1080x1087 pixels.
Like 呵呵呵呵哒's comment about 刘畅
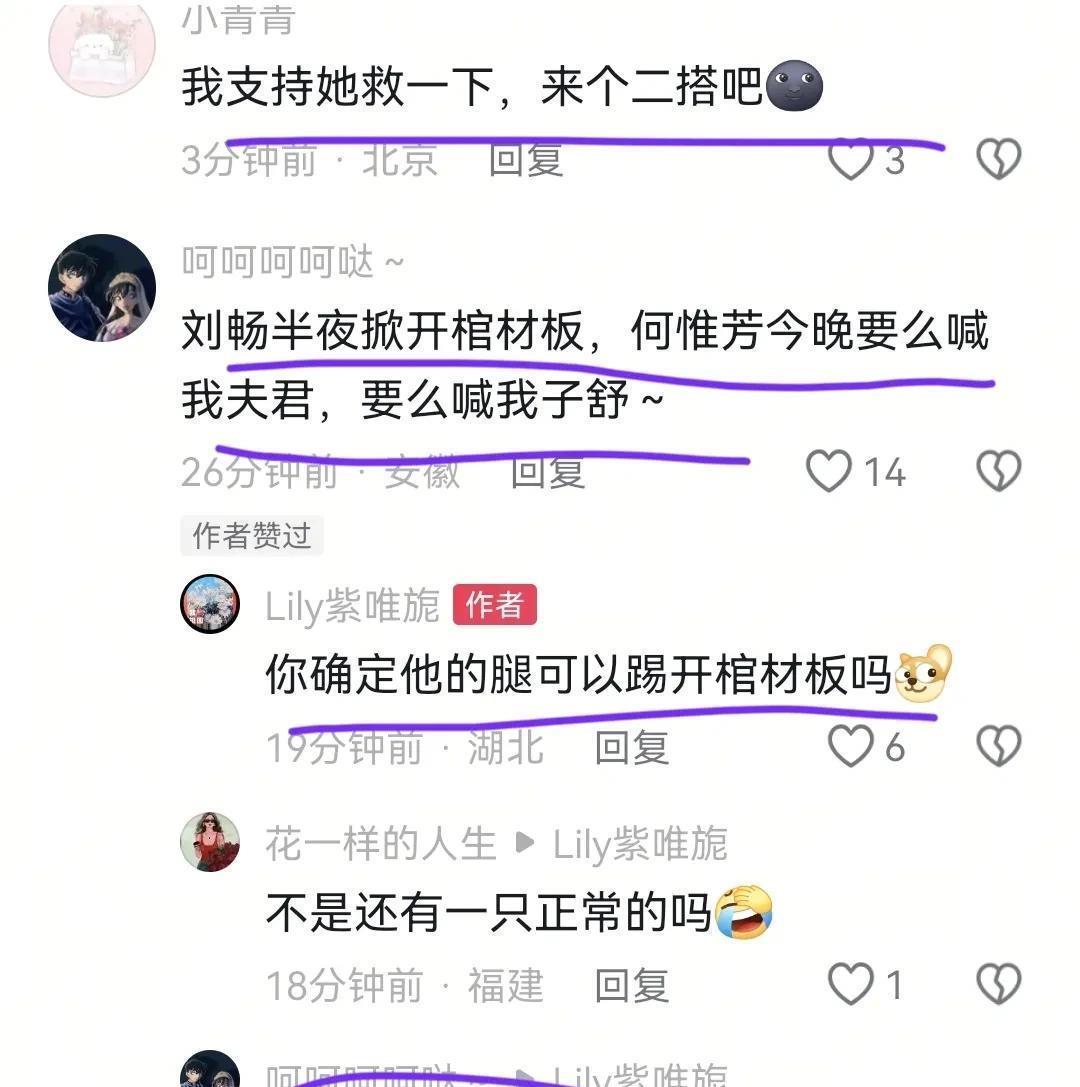pyautogui.click(x=829, y=471)
